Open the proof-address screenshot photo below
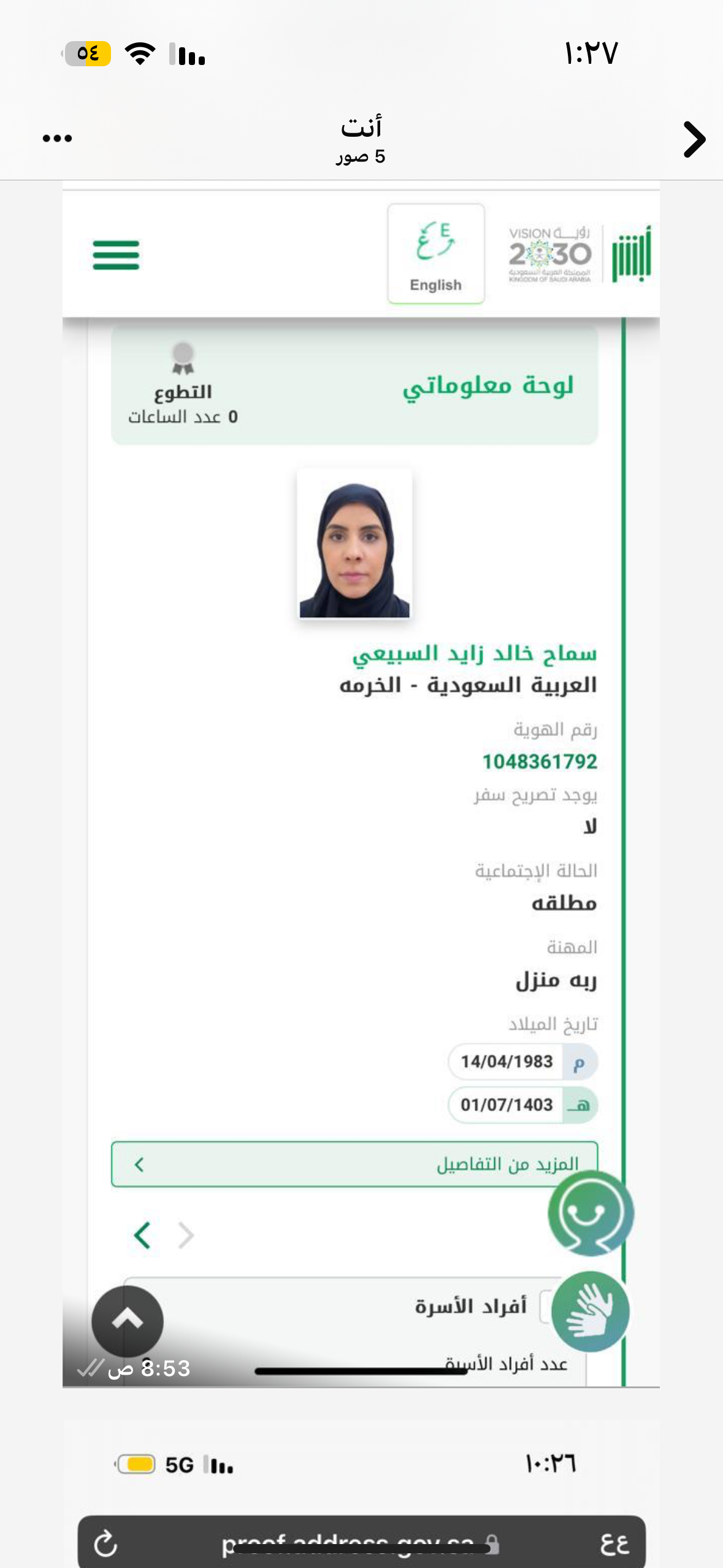The width and height of the screenshot is (723, 1568). 361,1497
